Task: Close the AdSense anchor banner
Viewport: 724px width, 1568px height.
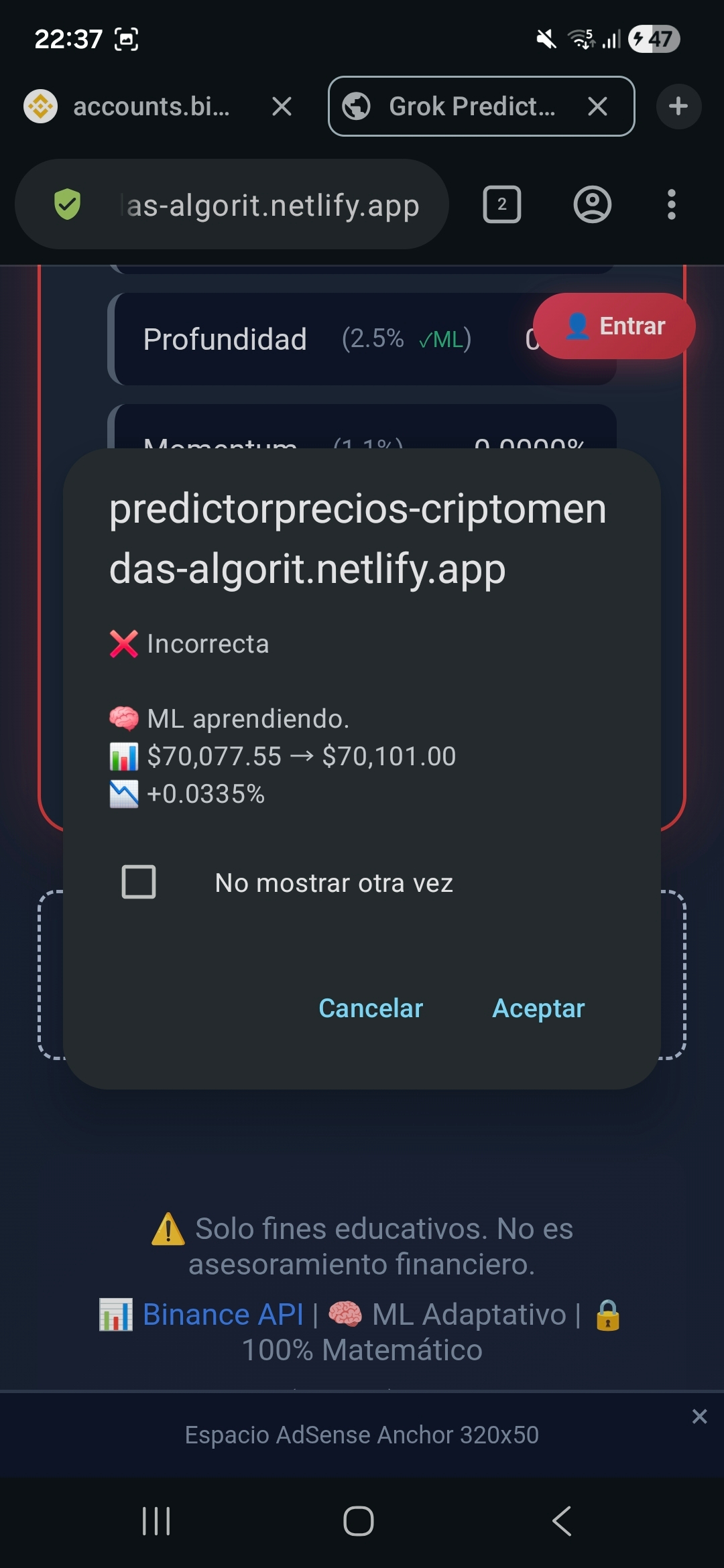Action: (x=699, y=1416)
